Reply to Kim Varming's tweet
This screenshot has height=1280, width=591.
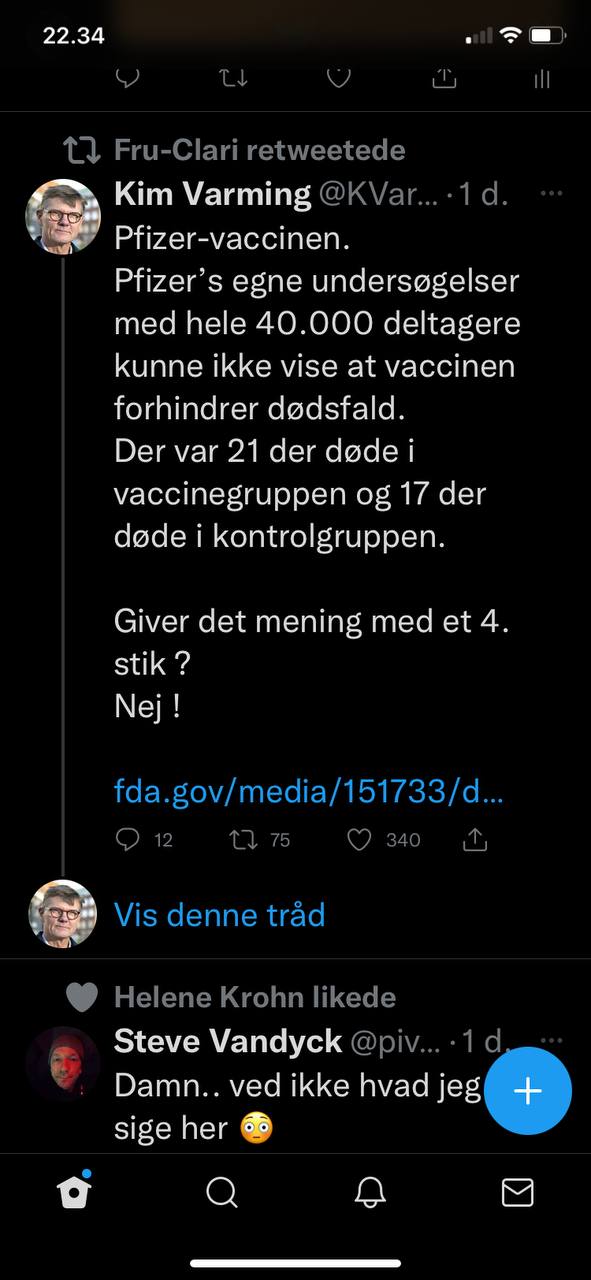[128, 840]
